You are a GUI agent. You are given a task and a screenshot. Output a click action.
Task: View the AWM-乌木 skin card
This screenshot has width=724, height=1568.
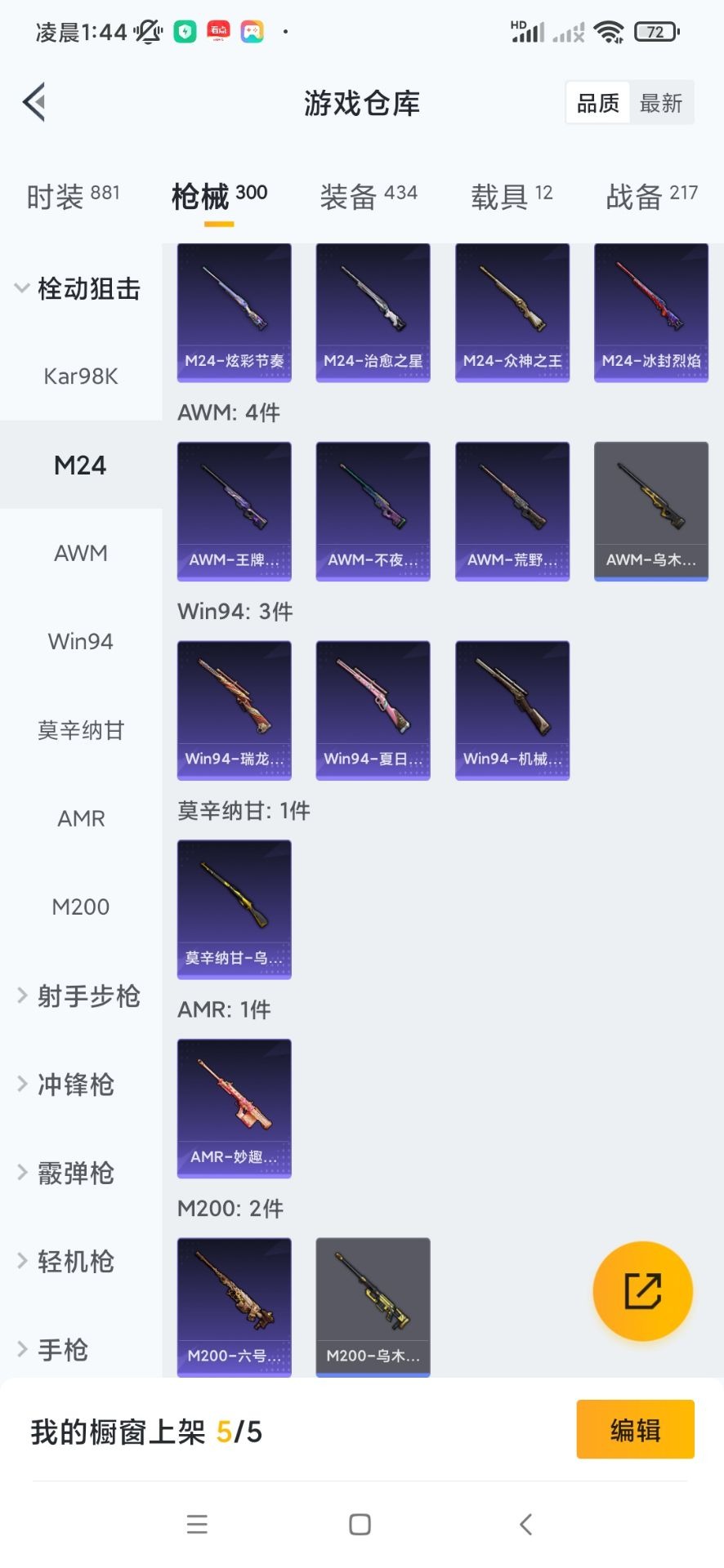click(x=650, y=511)
